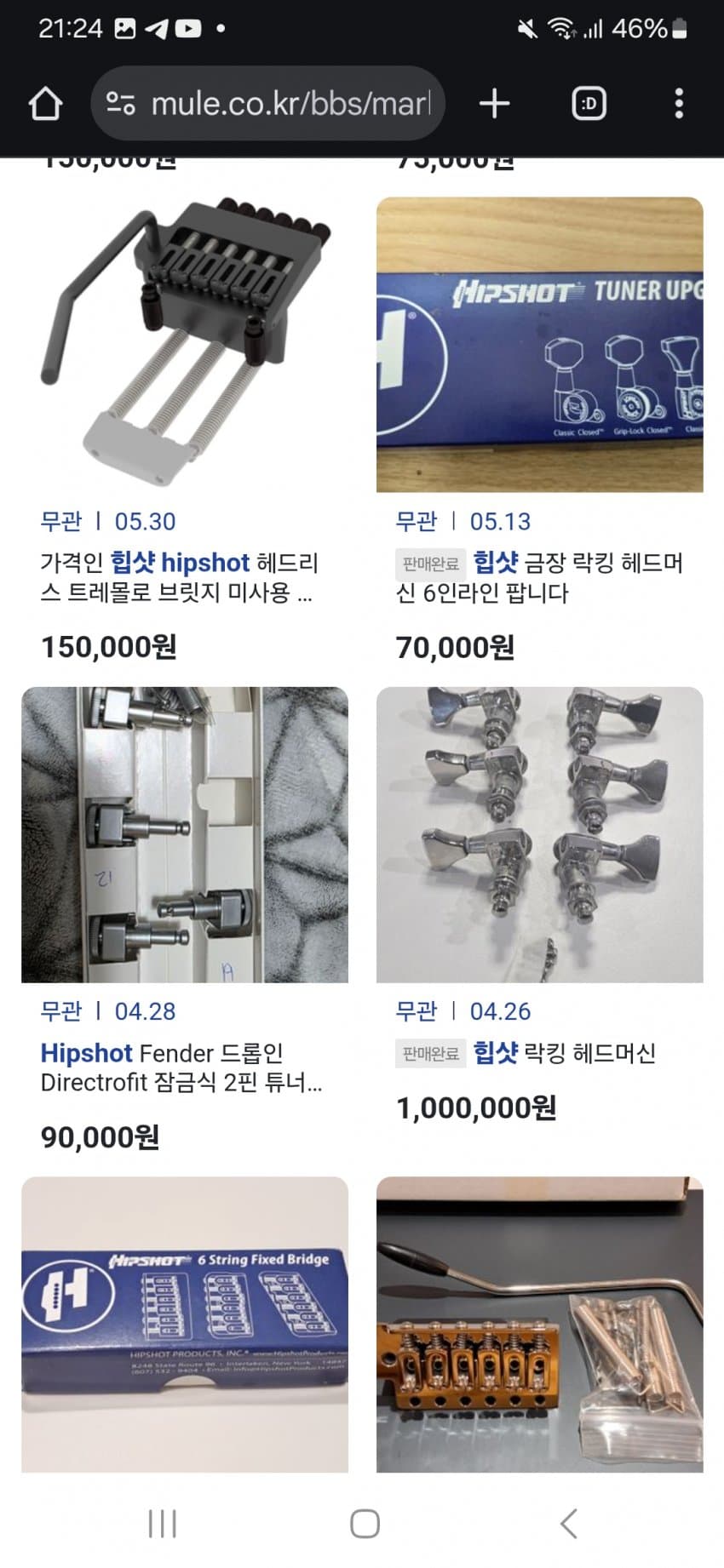Tap the mule.co.kr address bar
Image resolution: width=724 pixels, height=1568 pixels.
pos(268,104)
